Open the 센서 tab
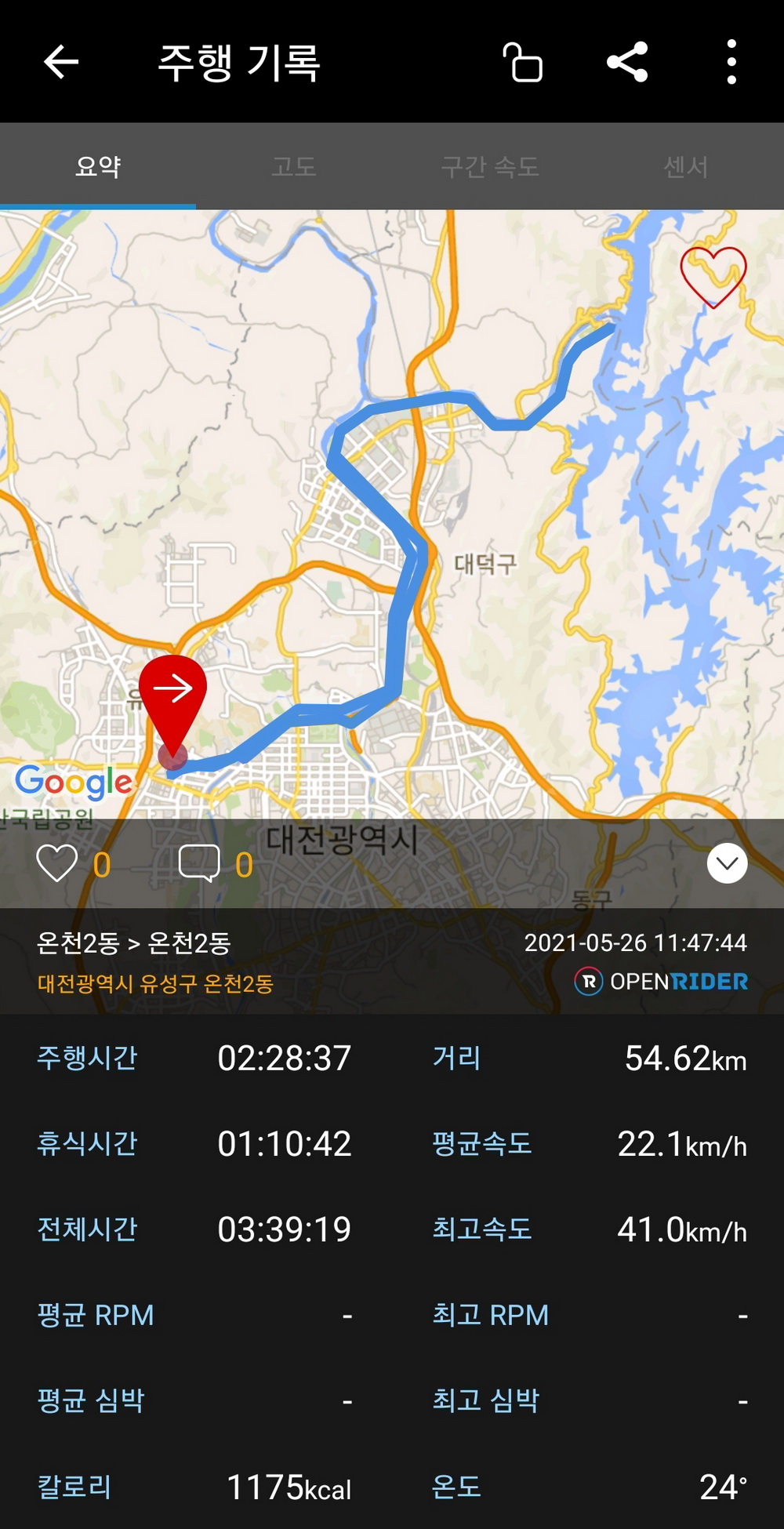 [x=686, y=166]
